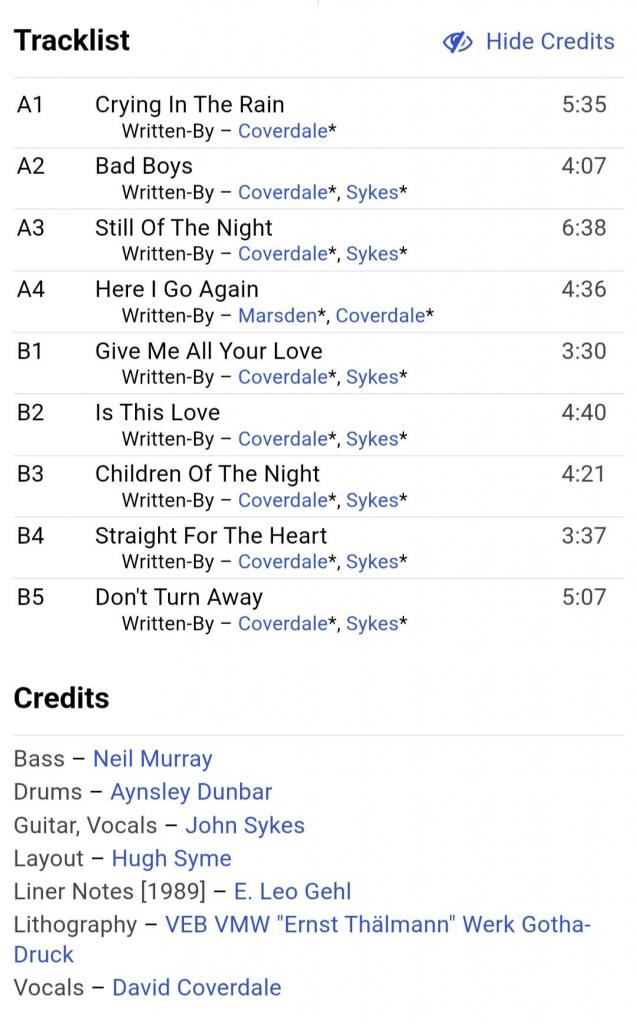The width and height of the screenshot is (637, 1024).
Task: Open Coverdale link under Crying In The Rain
Action: pos(282,131)
